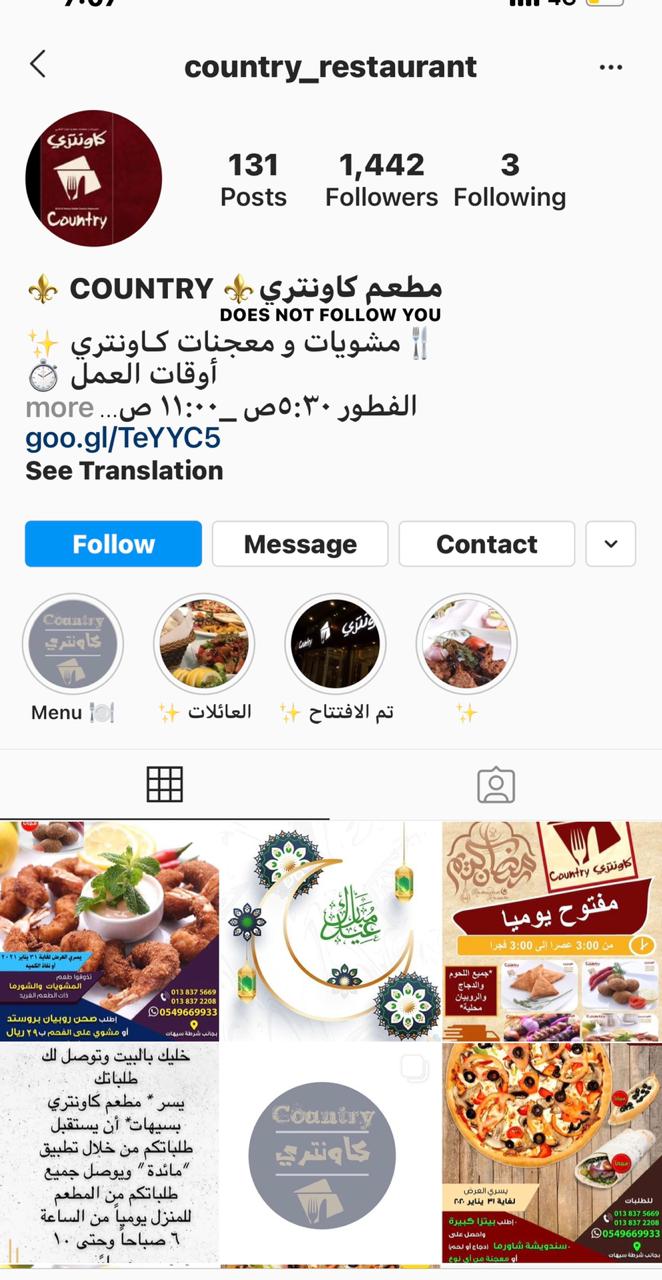Expand the bio with more
This screenshot has height=1280, width=662.
coord(59,408)
